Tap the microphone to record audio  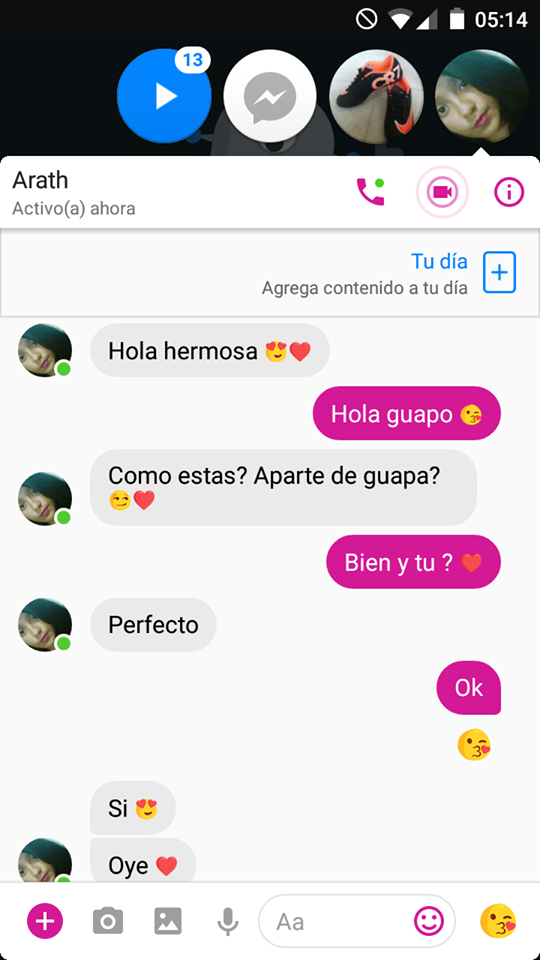click(228, 921)
